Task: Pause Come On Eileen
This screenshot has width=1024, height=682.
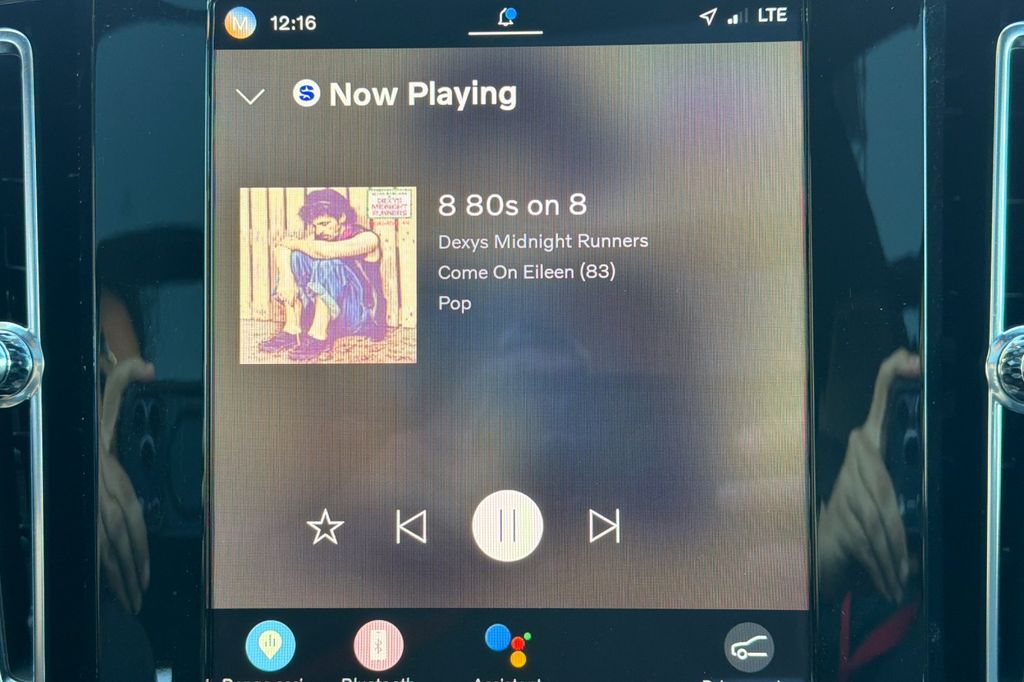Action: click(x=508, y=526)
